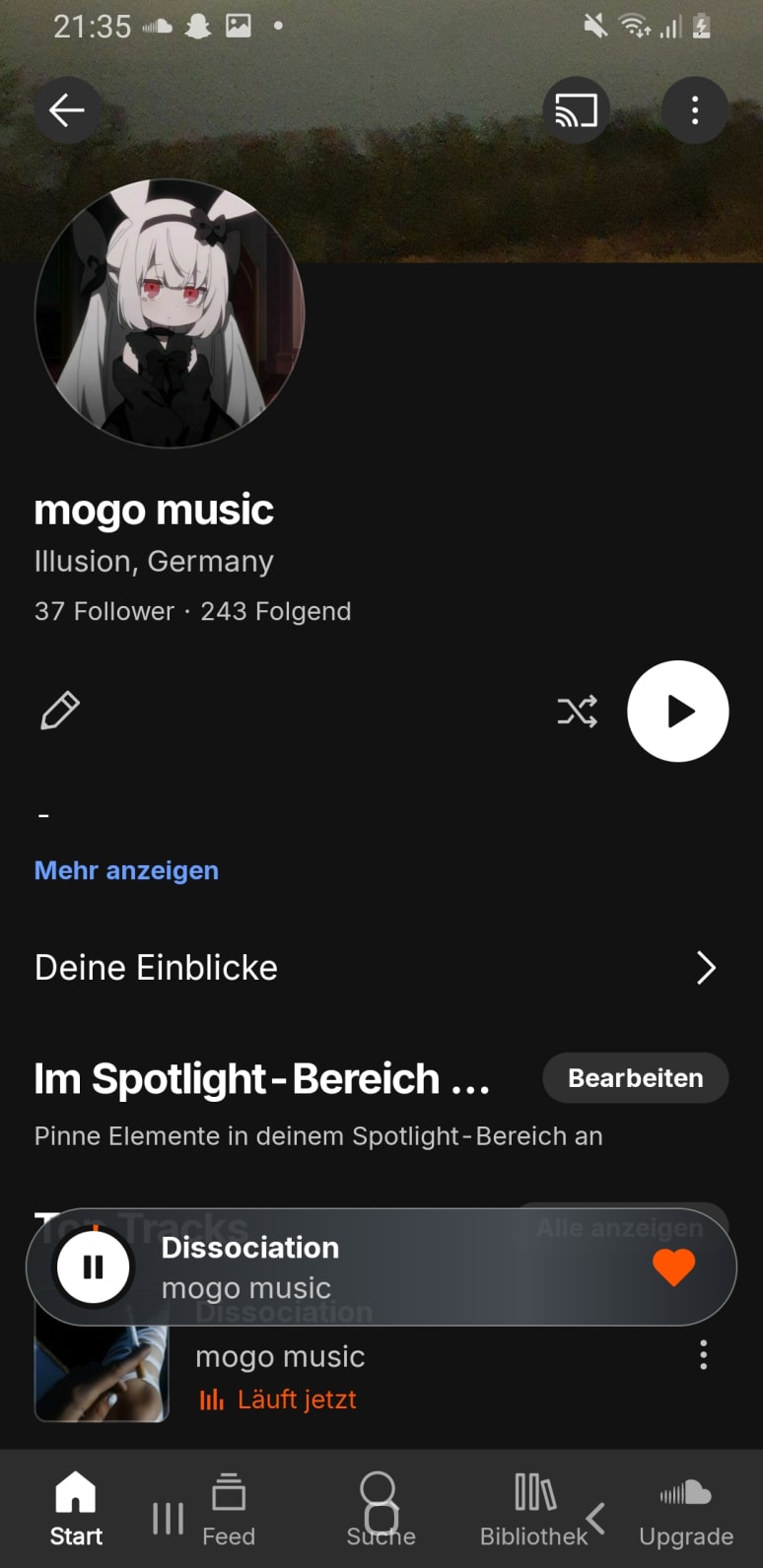Open the profile edit pencil icon
Screen dimensions: 763x1568
pos(59,711)
